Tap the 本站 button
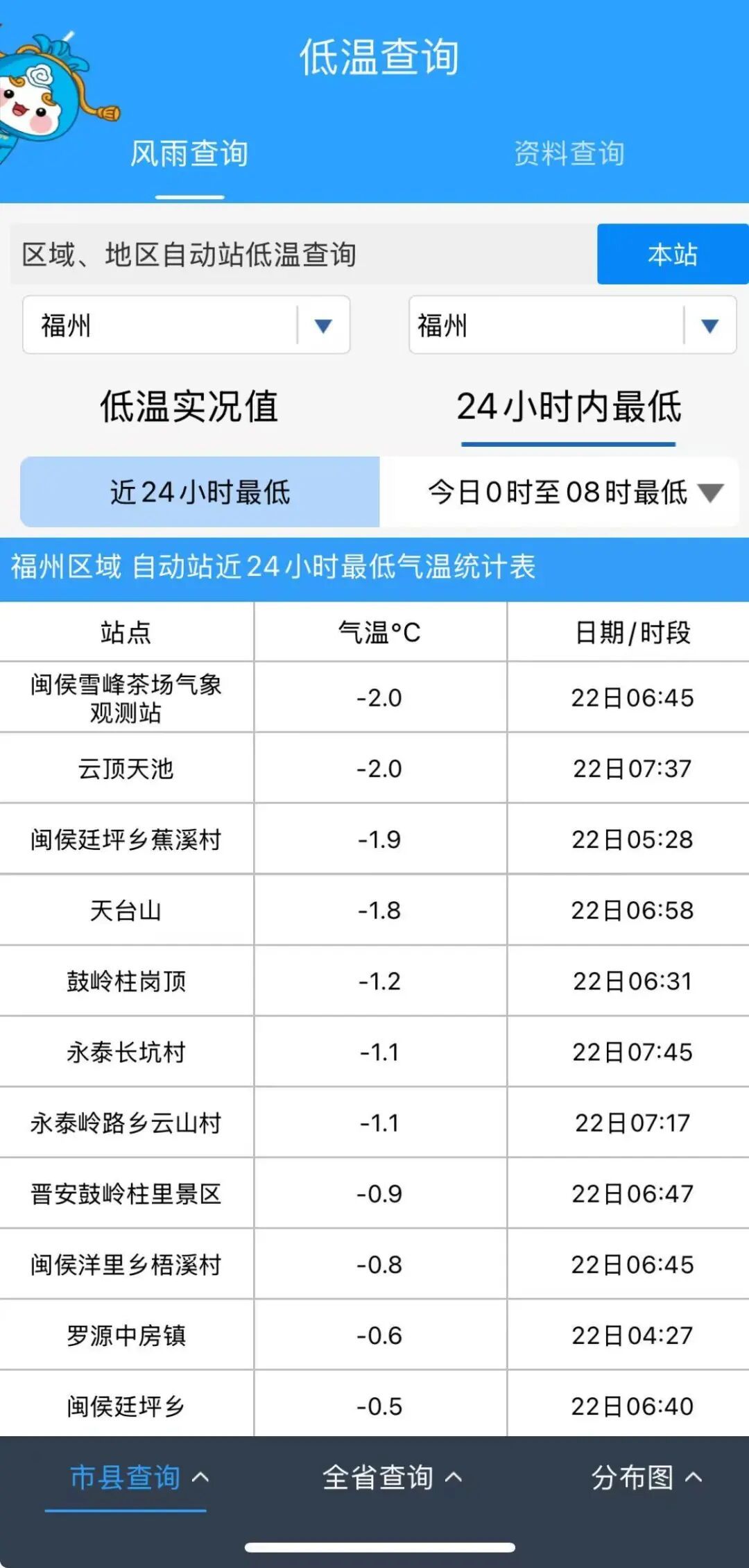Screen dimensions: 749x1568 pos(672,254)
